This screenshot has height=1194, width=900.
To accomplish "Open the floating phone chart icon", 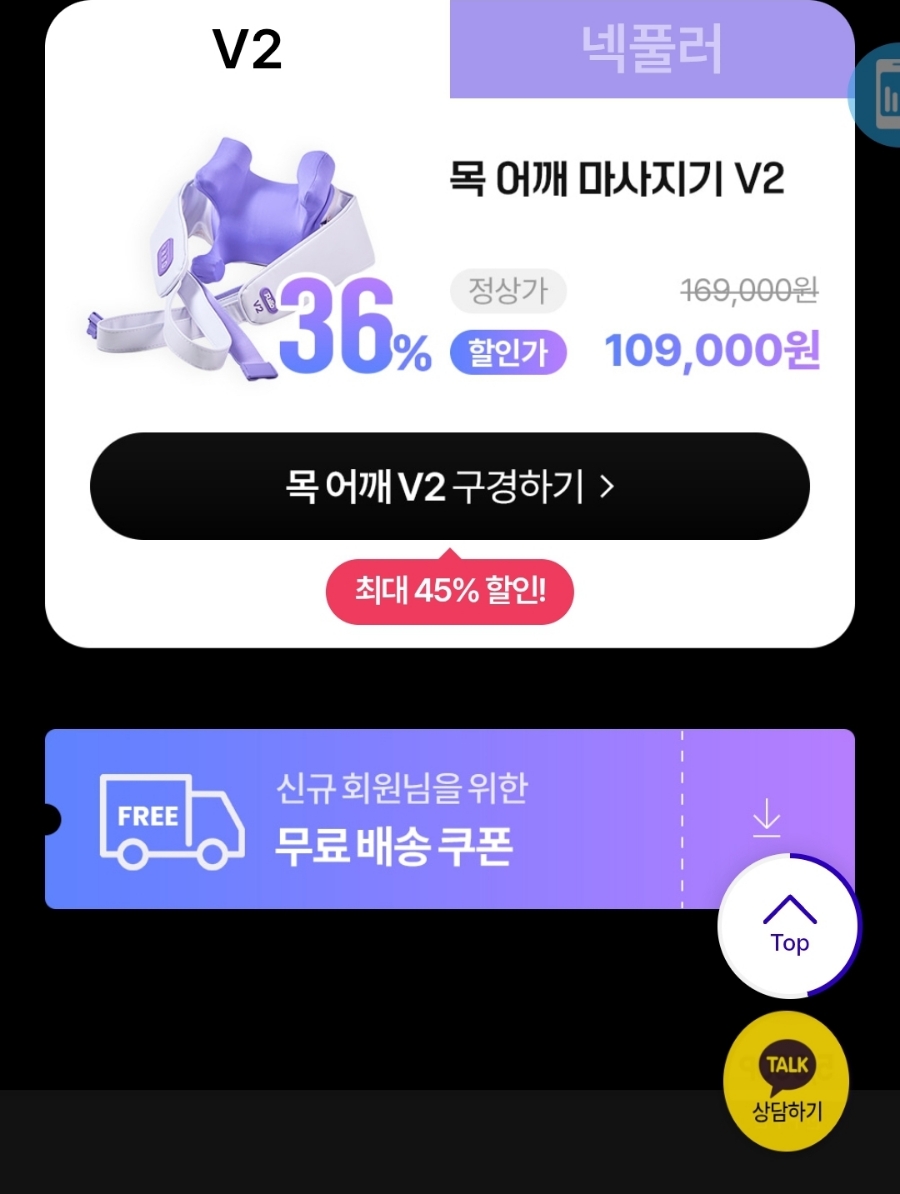I will coord(881,96).
